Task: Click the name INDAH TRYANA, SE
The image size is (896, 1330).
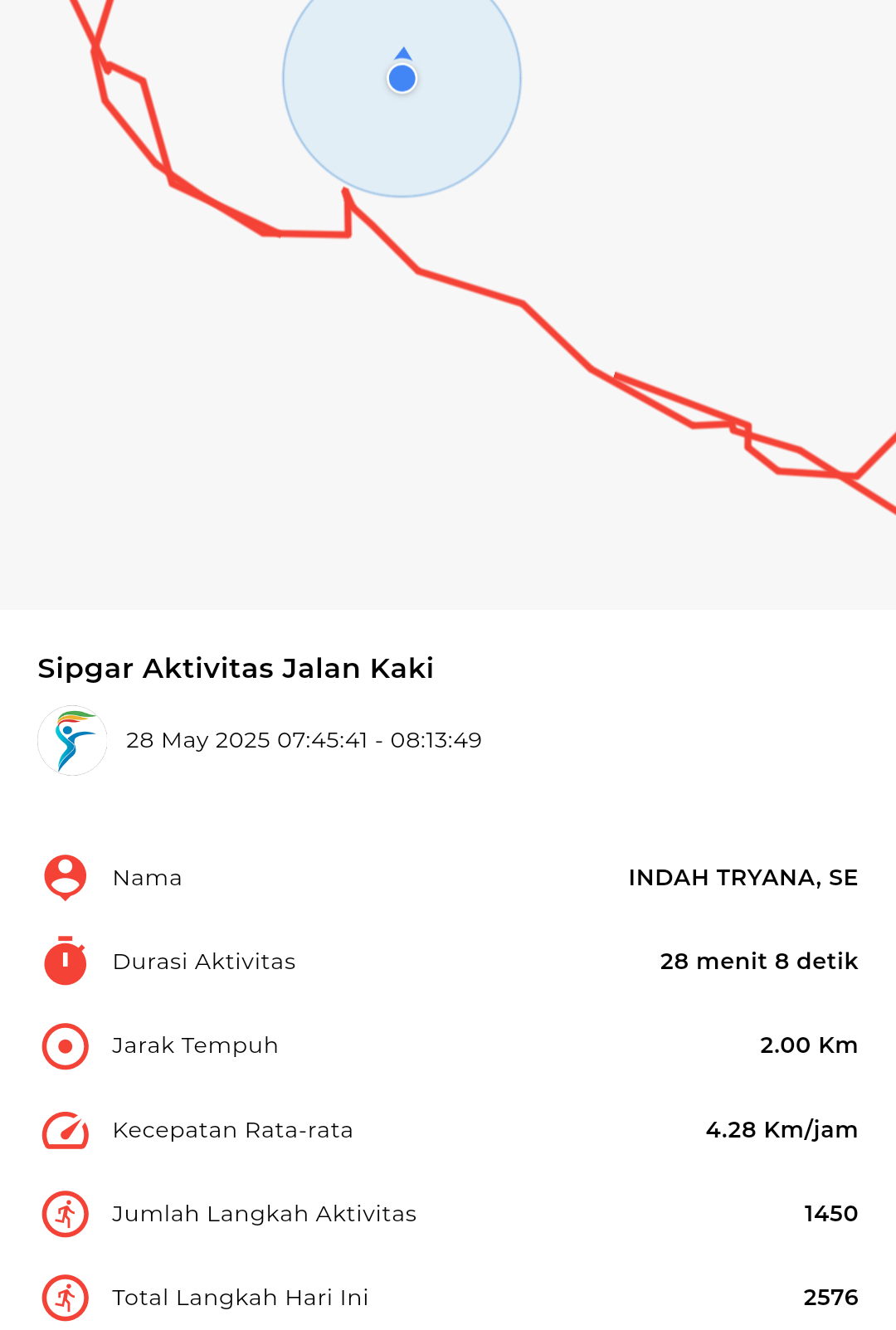Action: 744,878
